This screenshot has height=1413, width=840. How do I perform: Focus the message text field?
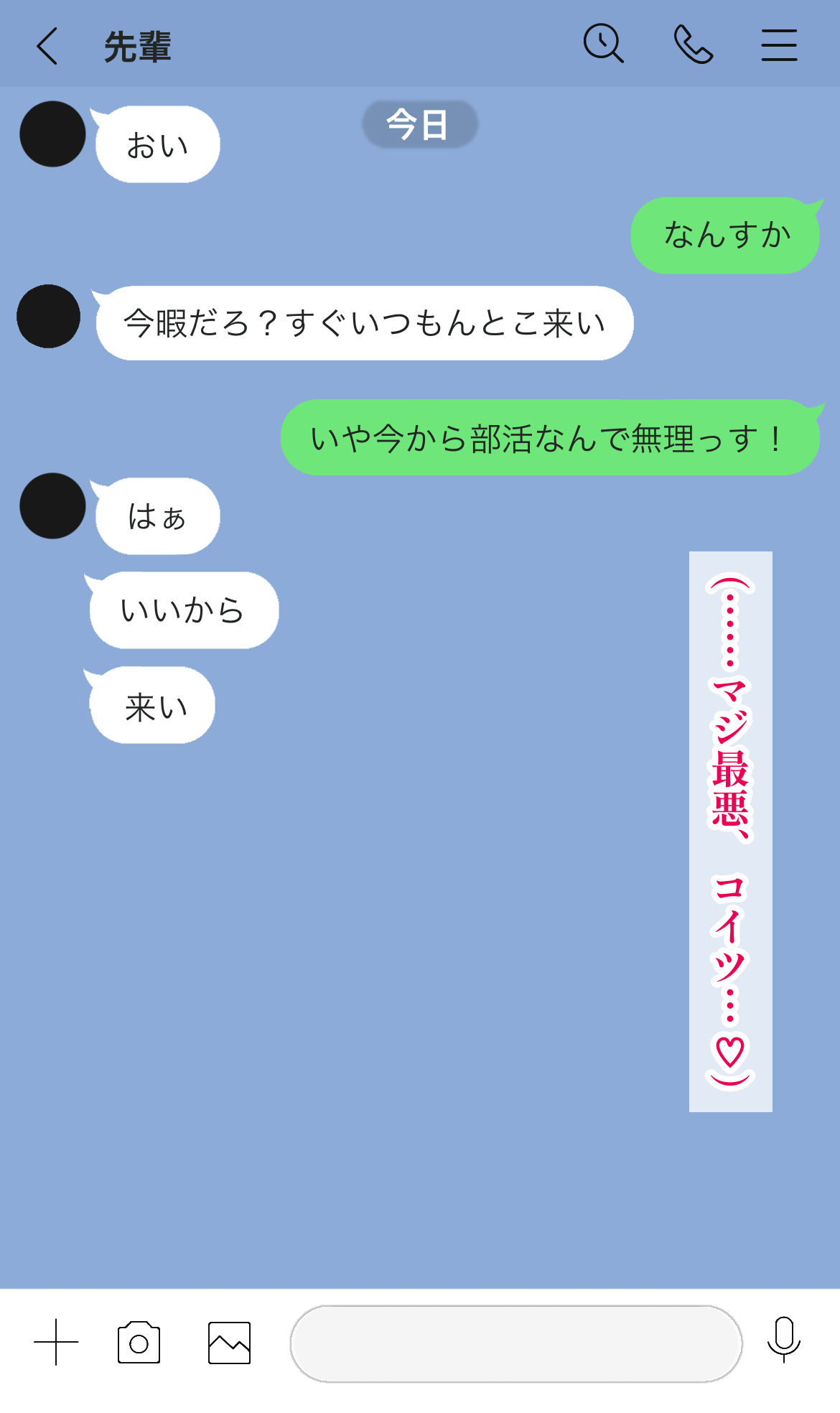pyautogui.click(x=515, y=1343)
